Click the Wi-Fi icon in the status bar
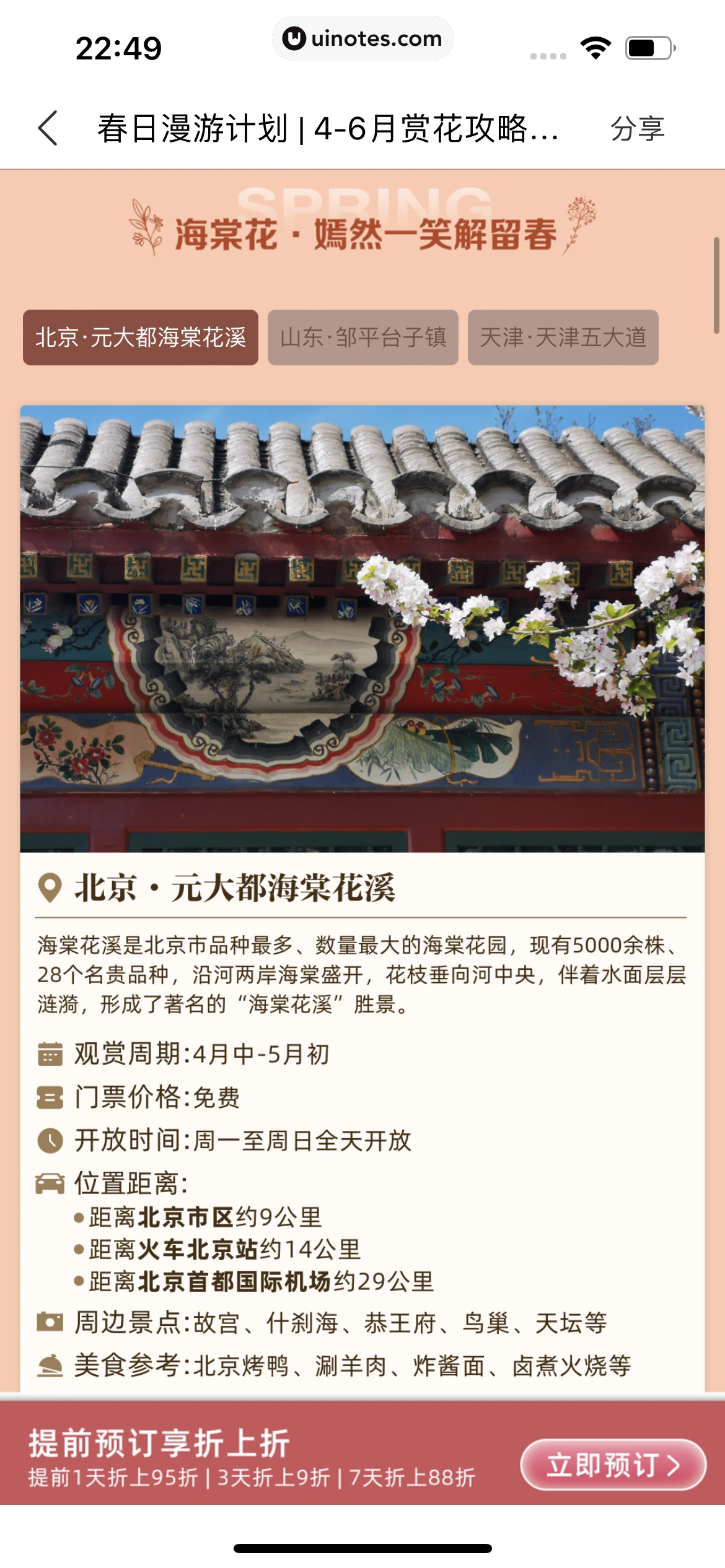The image size is (725, 1568). pos(596,46)
